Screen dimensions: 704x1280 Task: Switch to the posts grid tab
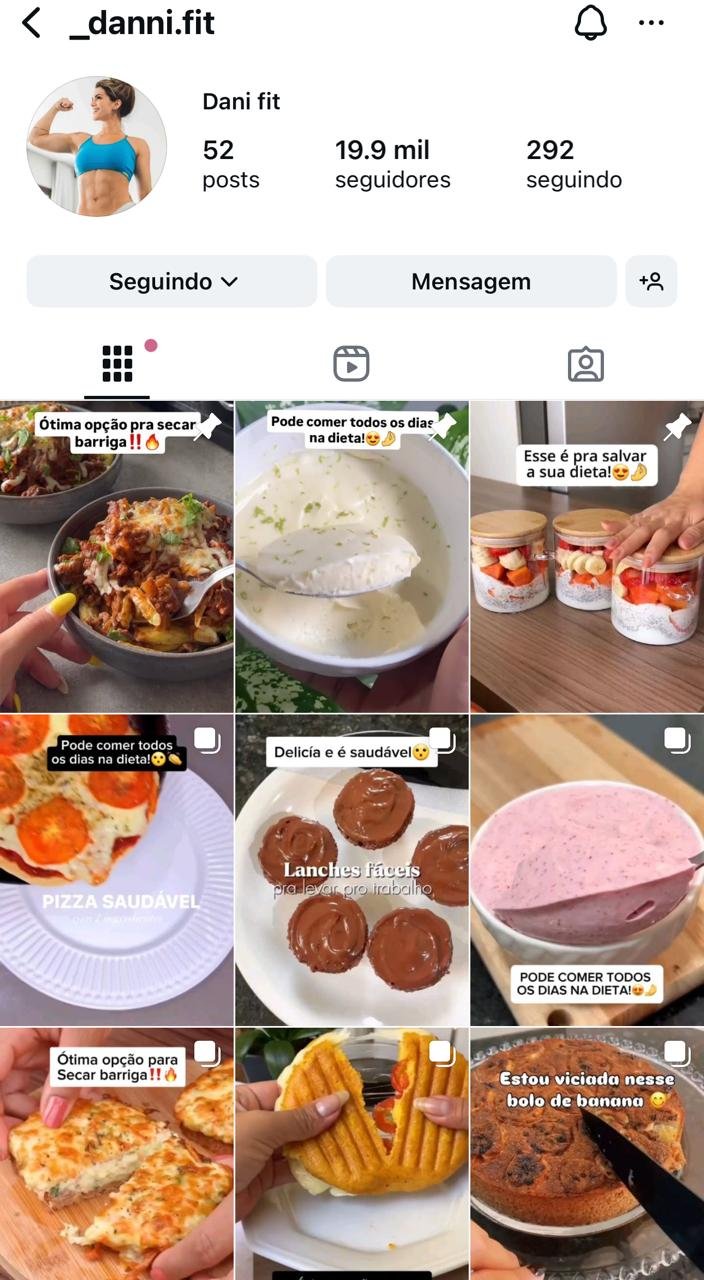(x=117, y=364)
